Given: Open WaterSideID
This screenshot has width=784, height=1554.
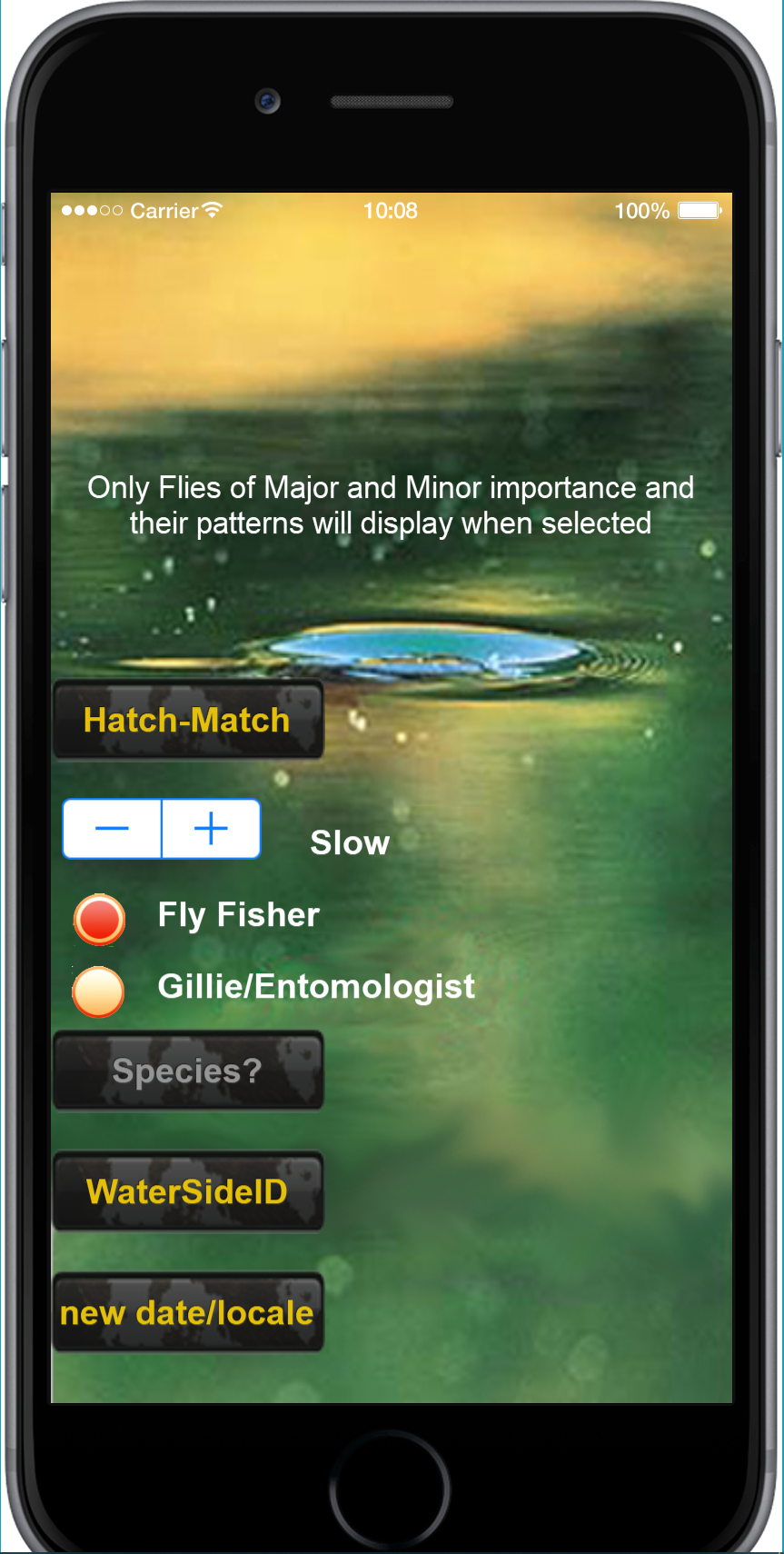Looking at the screenshot, I should [188, 1190].
